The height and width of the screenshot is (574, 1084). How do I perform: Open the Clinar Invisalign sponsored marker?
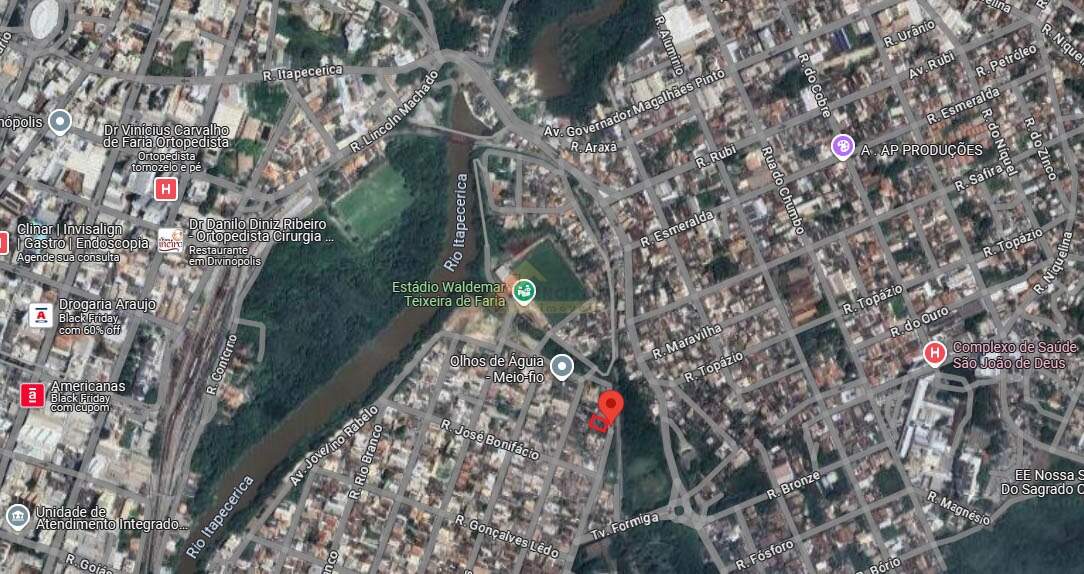3,242
